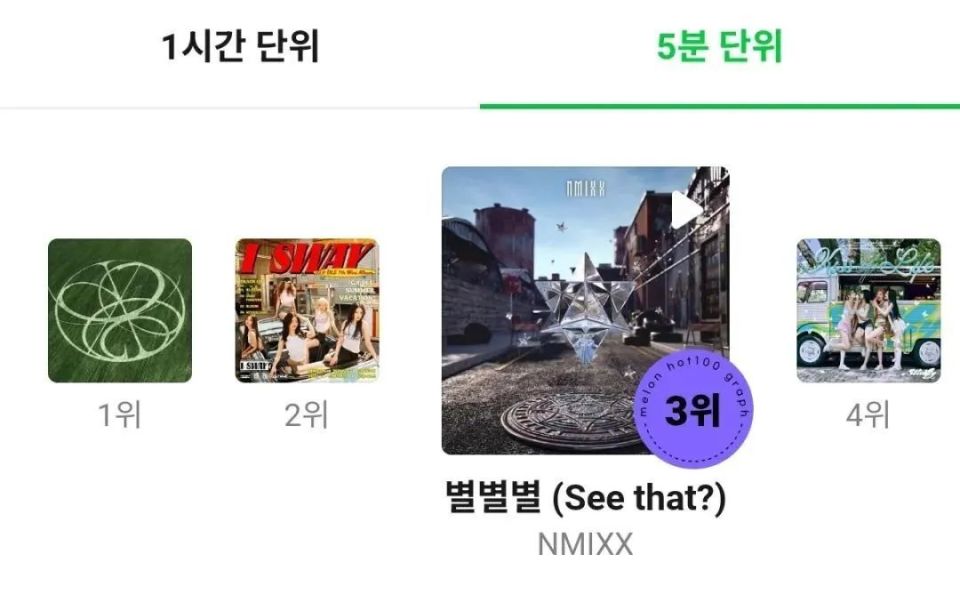Screen dimensions: 960x595
Task: Select the 5분 단위 tab
Action: (719, 47)
